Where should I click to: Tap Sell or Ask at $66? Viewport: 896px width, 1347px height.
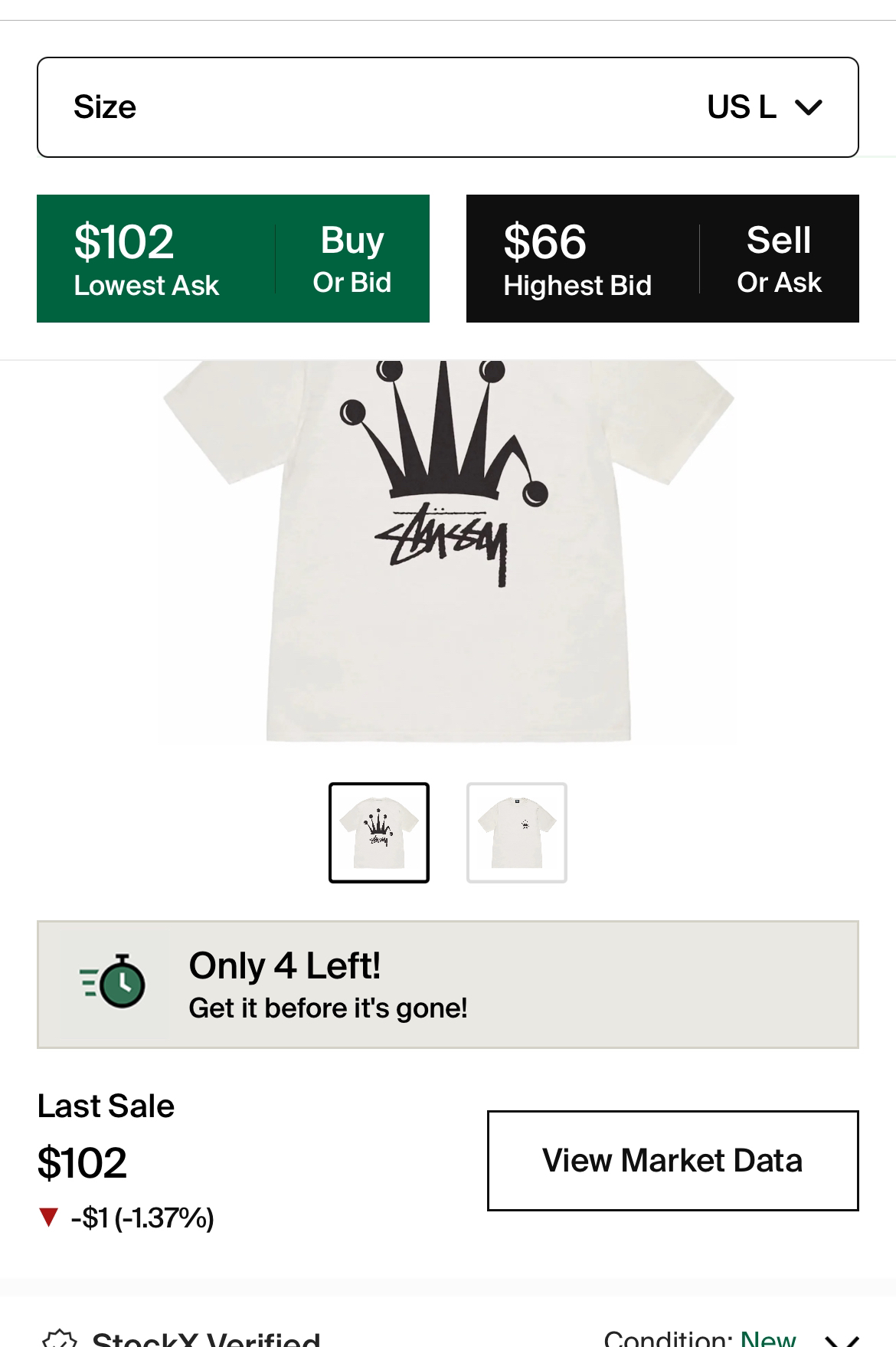pyautogui.click(x=662, y=259)
